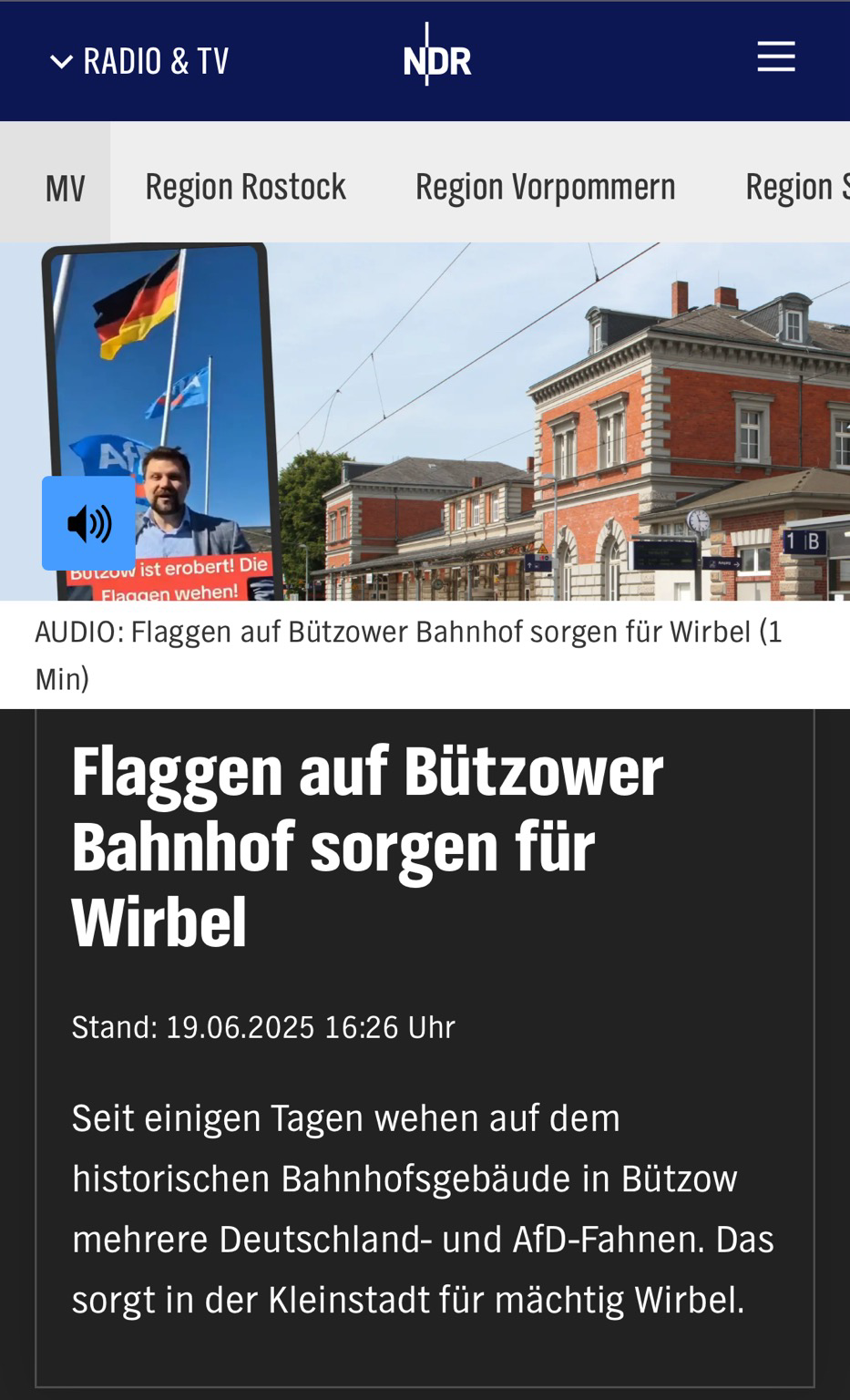Open the hamburger menu
The width and height of the screenshot is (850, 1400).
(776, 57)
